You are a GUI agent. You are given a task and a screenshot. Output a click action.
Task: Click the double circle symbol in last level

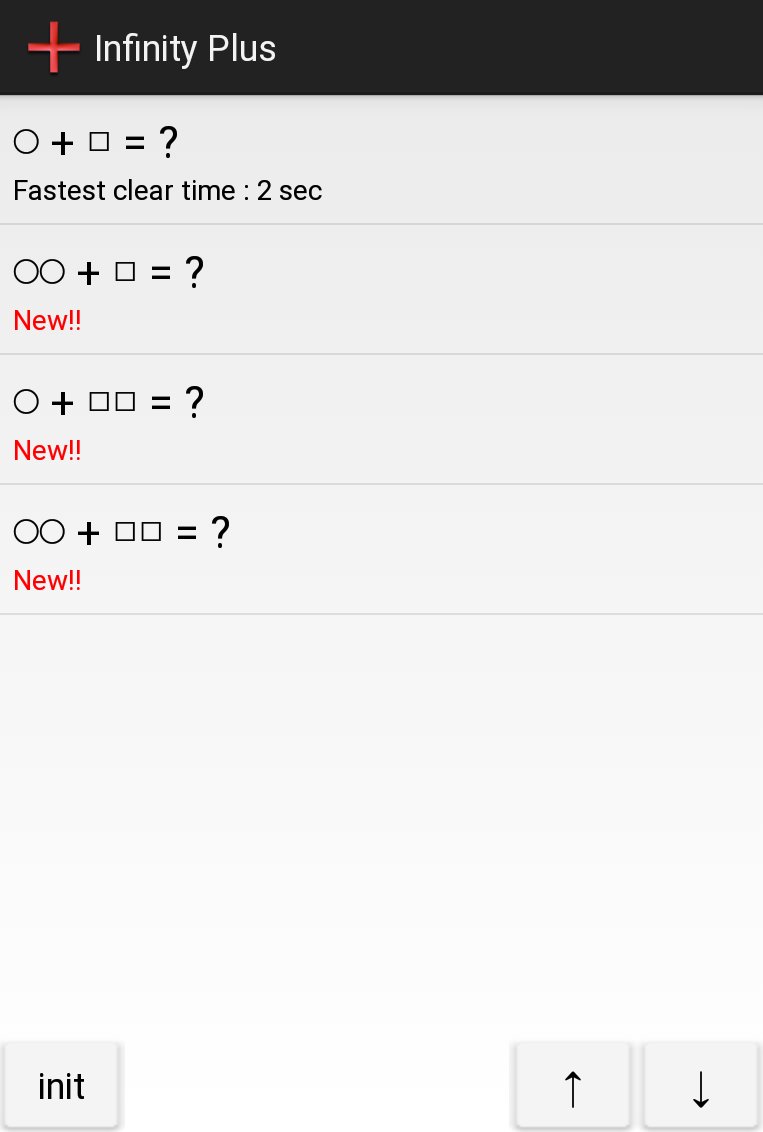(x=39, y=531)
